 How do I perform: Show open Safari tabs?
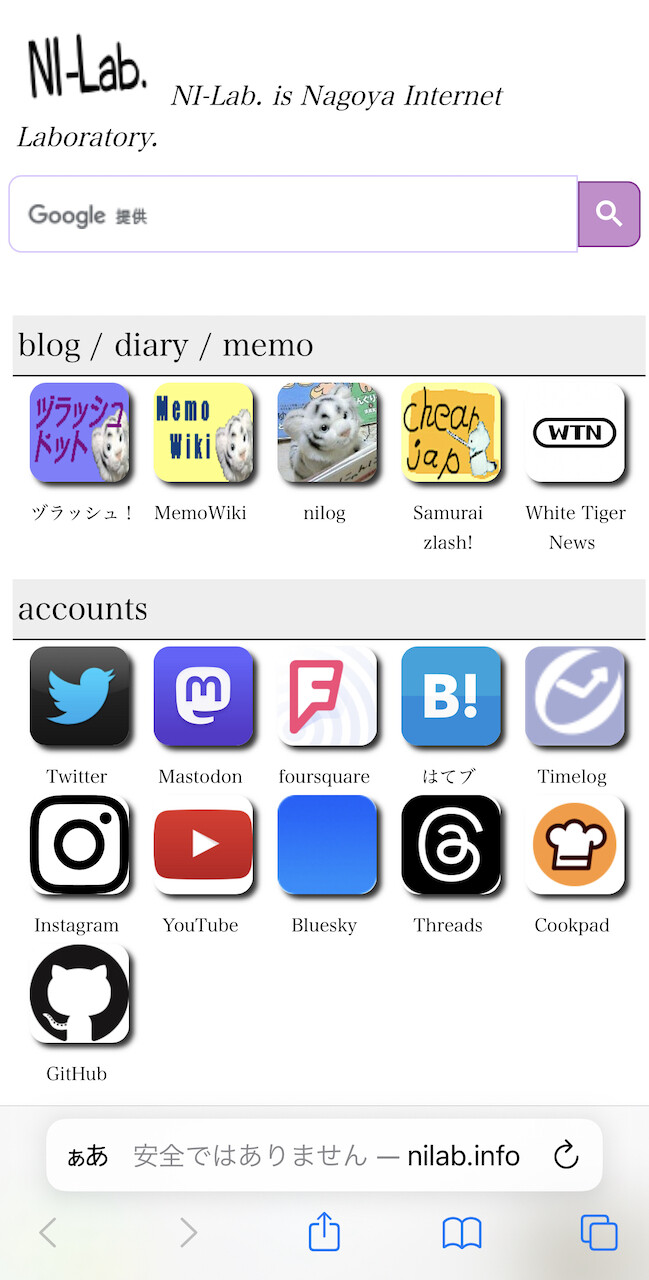[599, 1233]
